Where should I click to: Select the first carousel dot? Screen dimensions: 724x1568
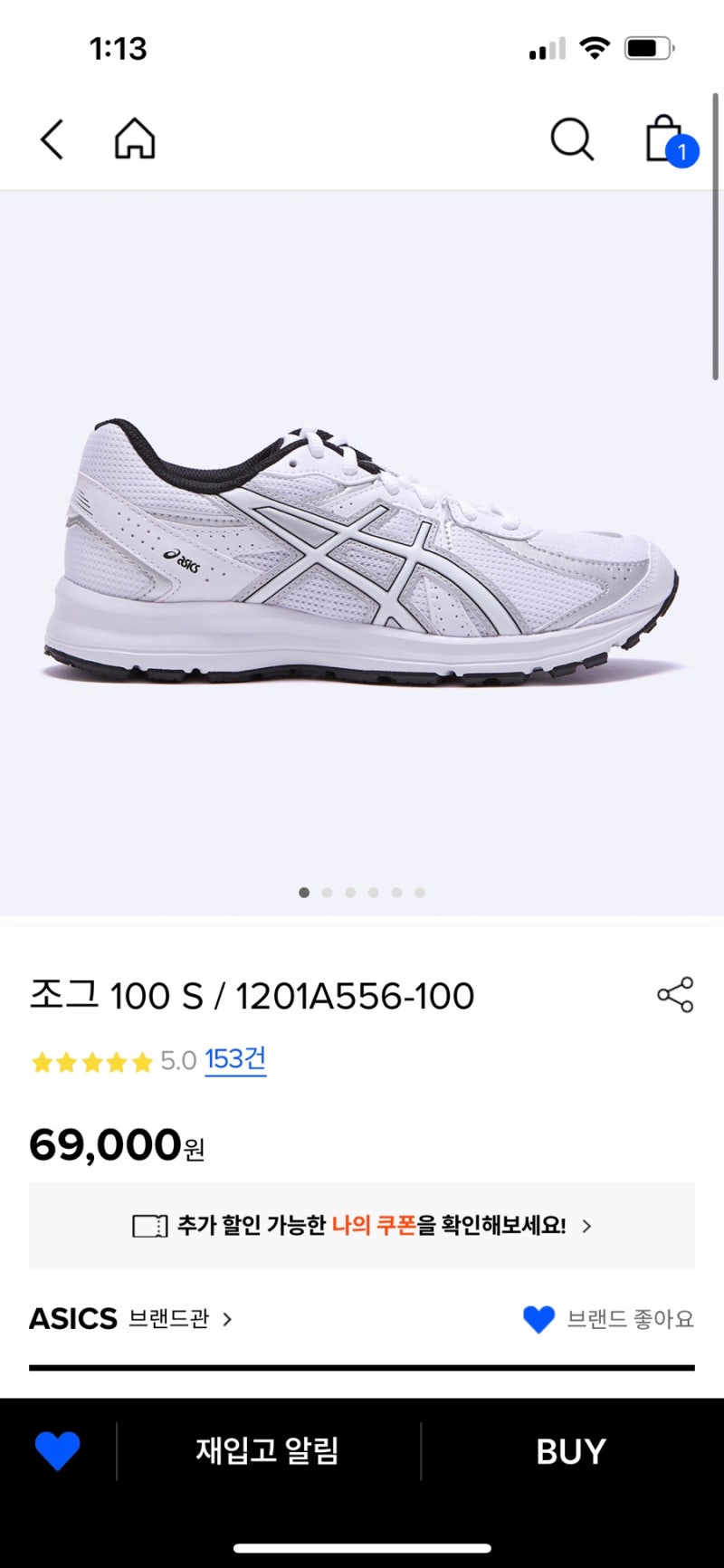[304, 892]
